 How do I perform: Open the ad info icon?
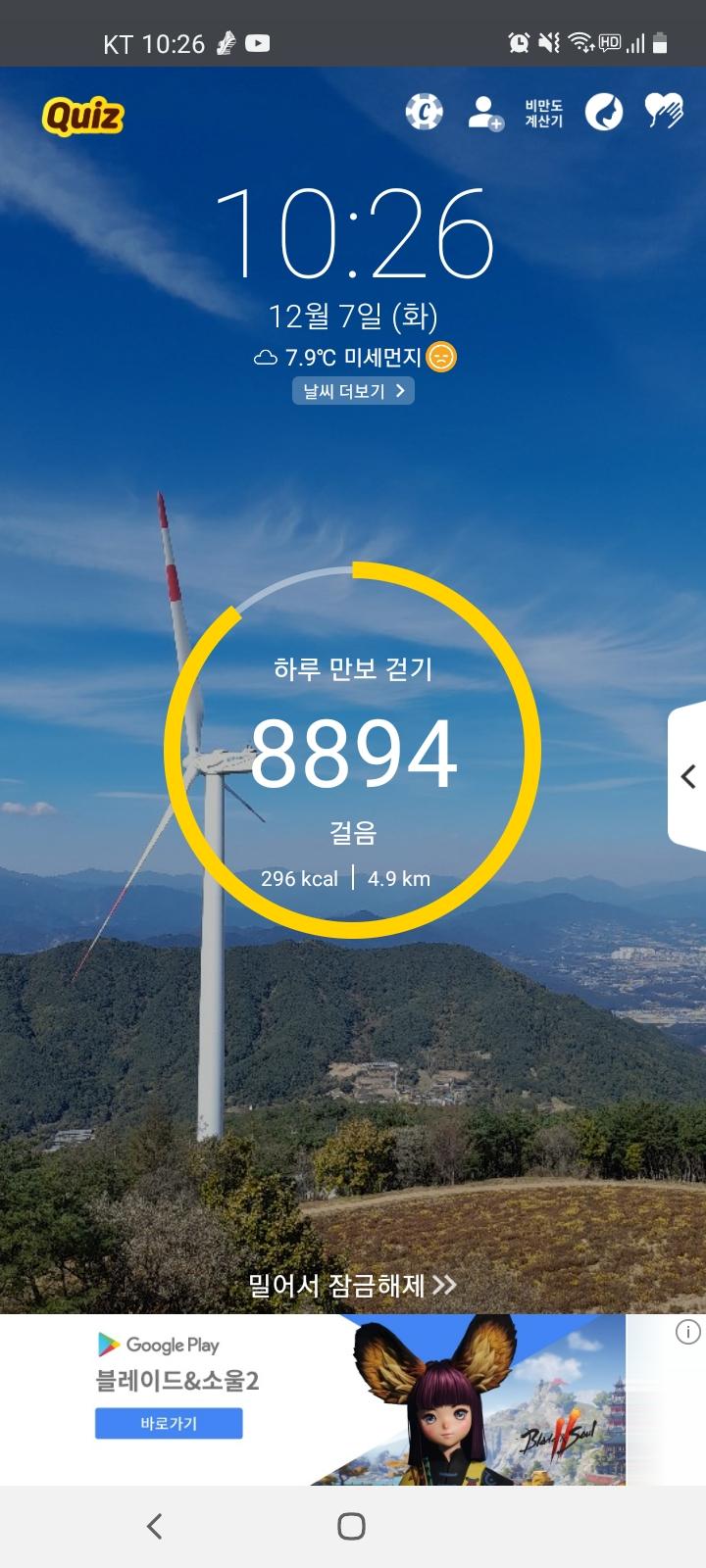(x=688, y=1332)
